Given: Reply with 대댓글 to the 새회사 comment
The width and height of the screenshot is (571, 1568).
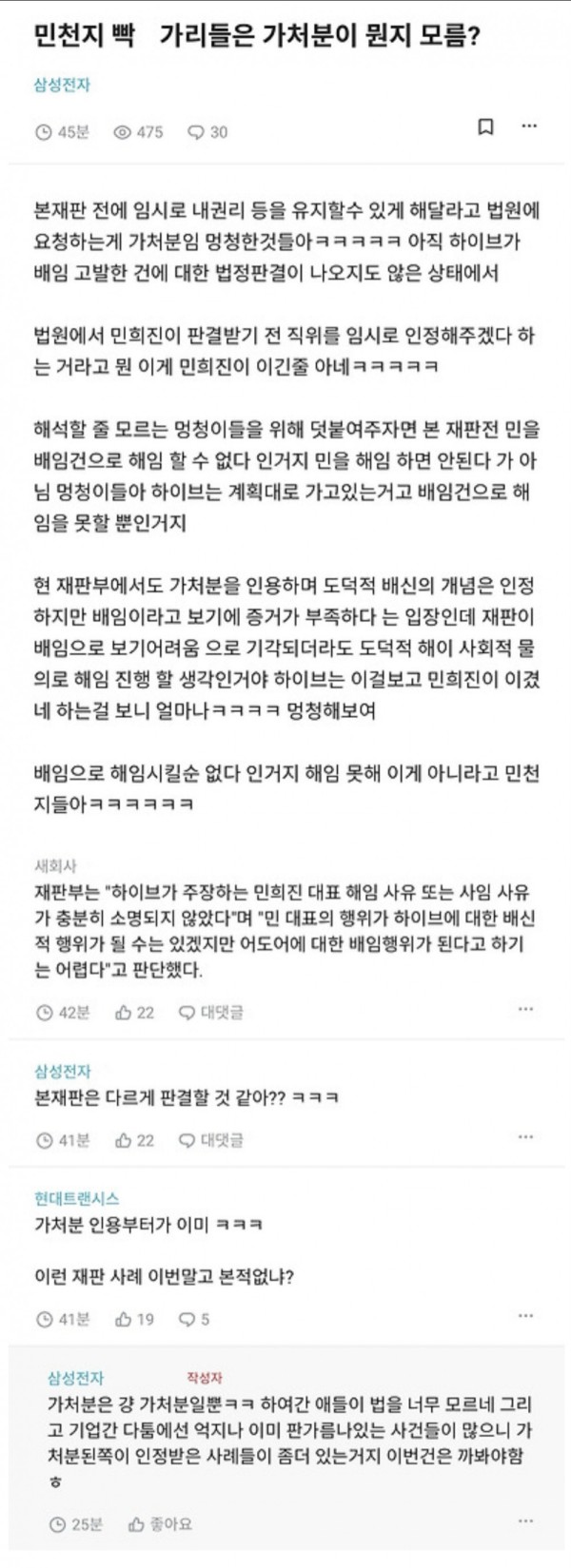Looking at the screenshot, I should (x=211, y=1013).
